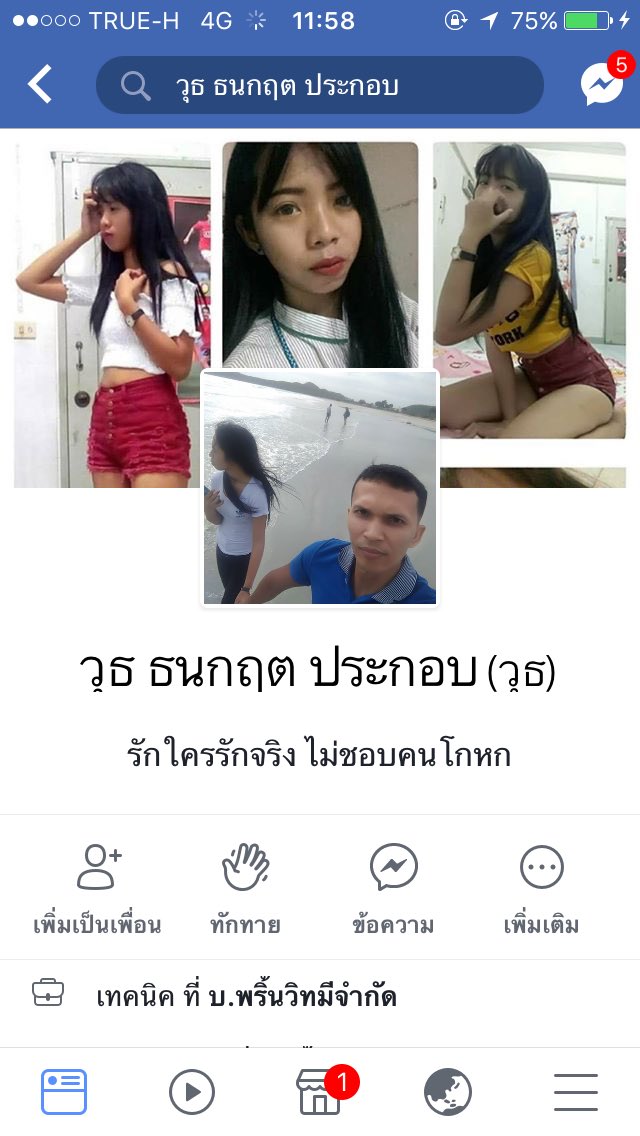640x1136 pixels.
Task: Tap เพิ่มเป็นเพื่อน to add friend
Action: point(97,888)
